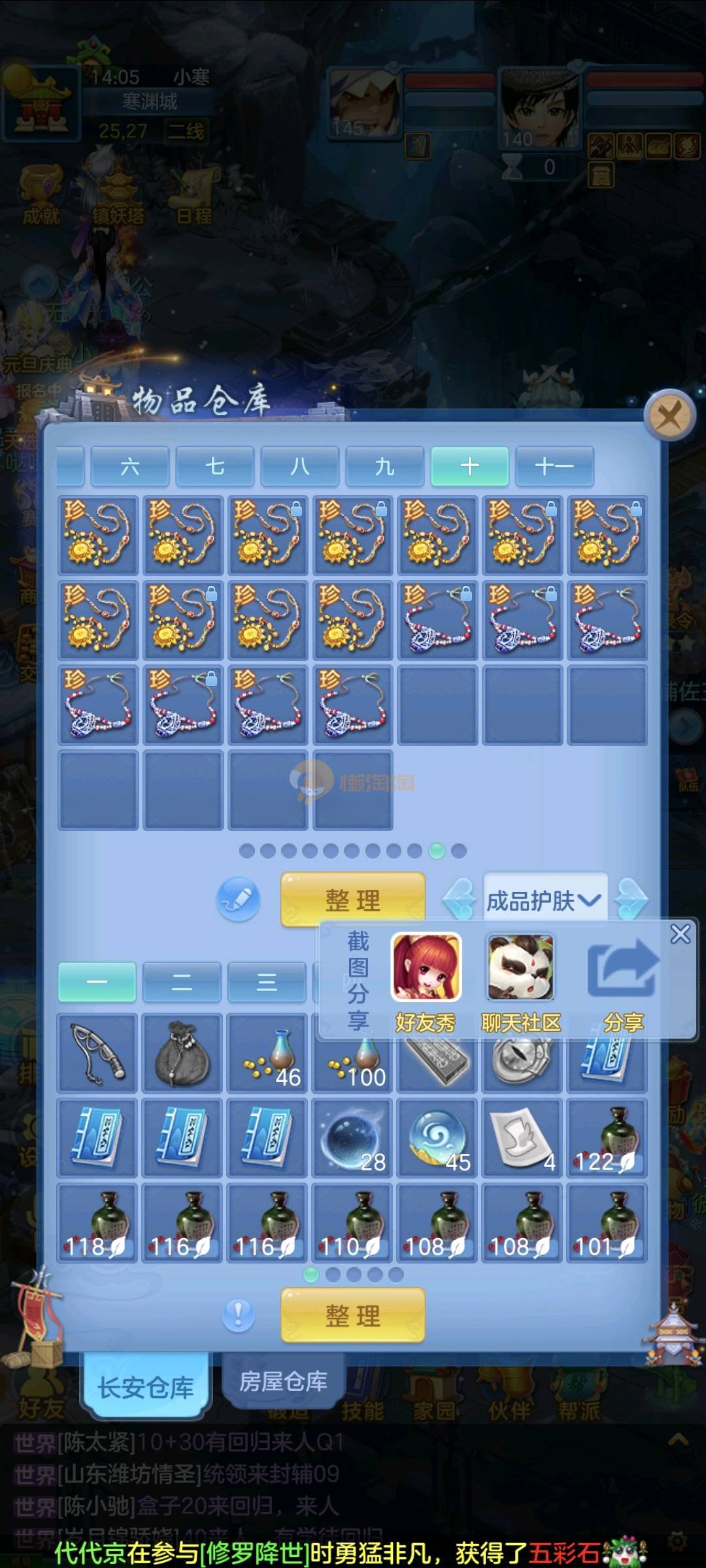706x1568 pixels.
Task: Switch to warehouse page 八
Action: point(300,466)
